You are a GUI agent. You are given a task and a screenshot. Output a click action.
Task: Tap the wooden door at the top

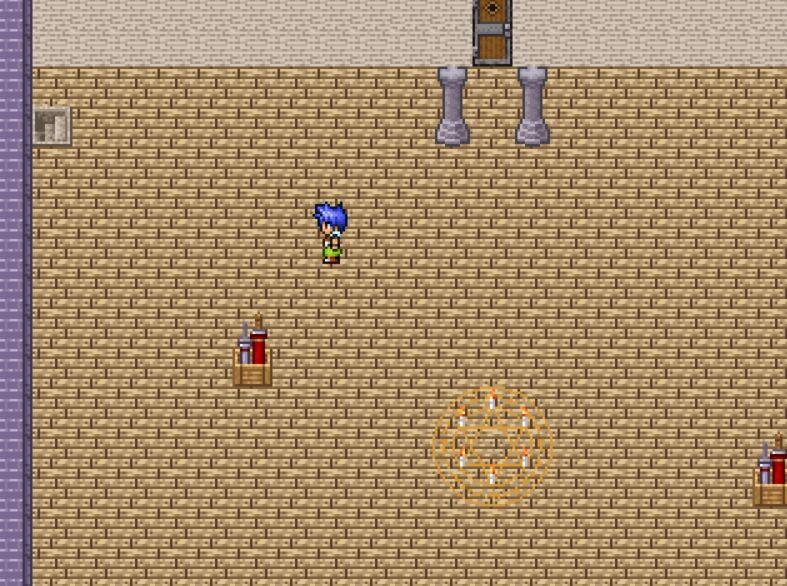tap(492, 32)
